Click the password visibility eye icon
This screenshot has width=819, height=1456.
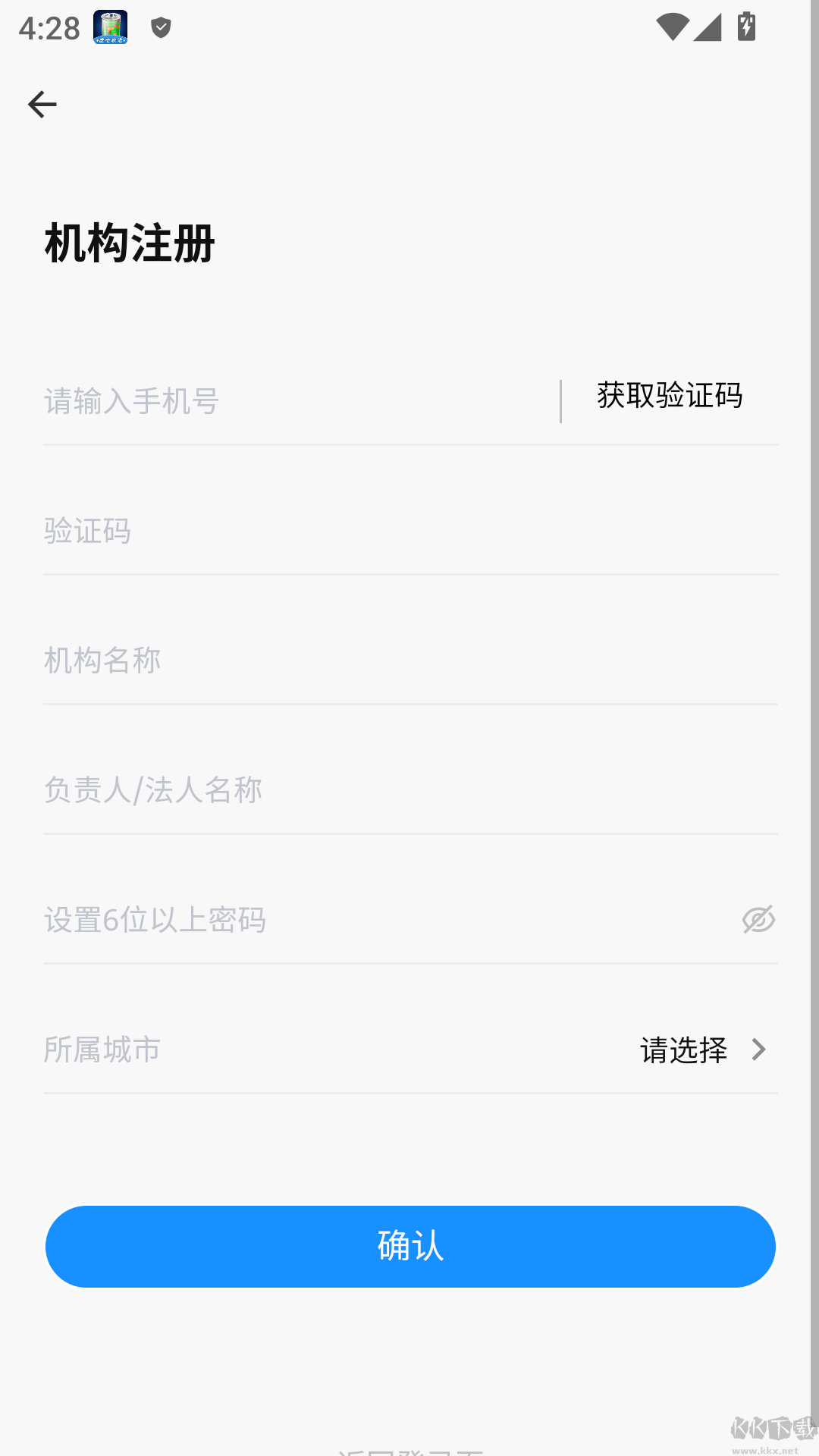click(x=758, y=920)
